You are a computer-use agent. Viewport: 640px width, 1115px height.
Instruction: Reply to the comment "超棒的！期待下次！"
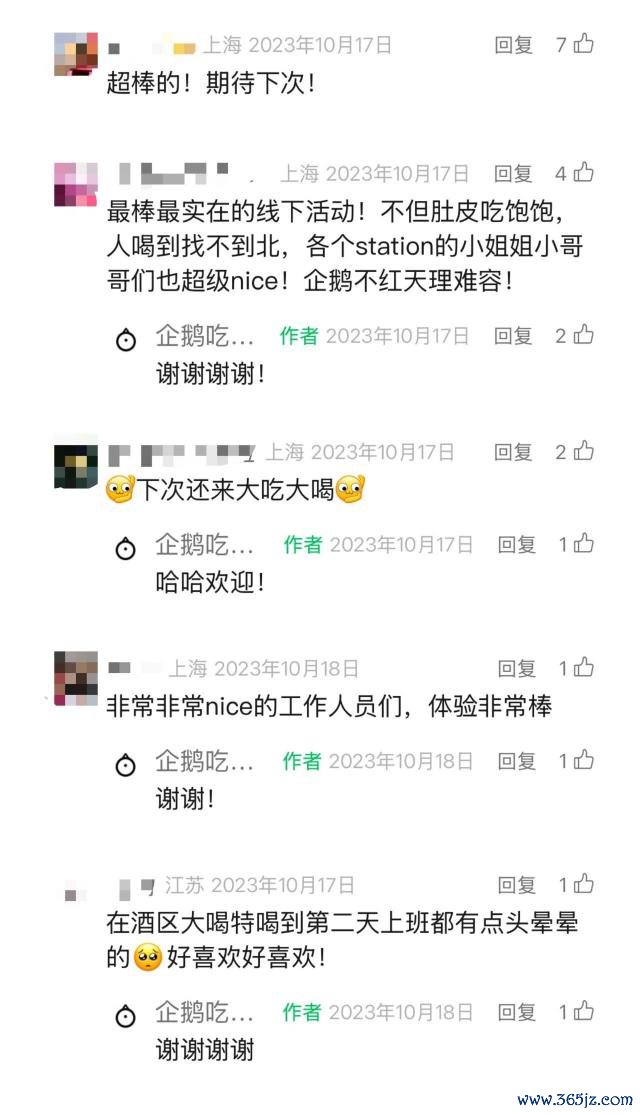(514, 45)
